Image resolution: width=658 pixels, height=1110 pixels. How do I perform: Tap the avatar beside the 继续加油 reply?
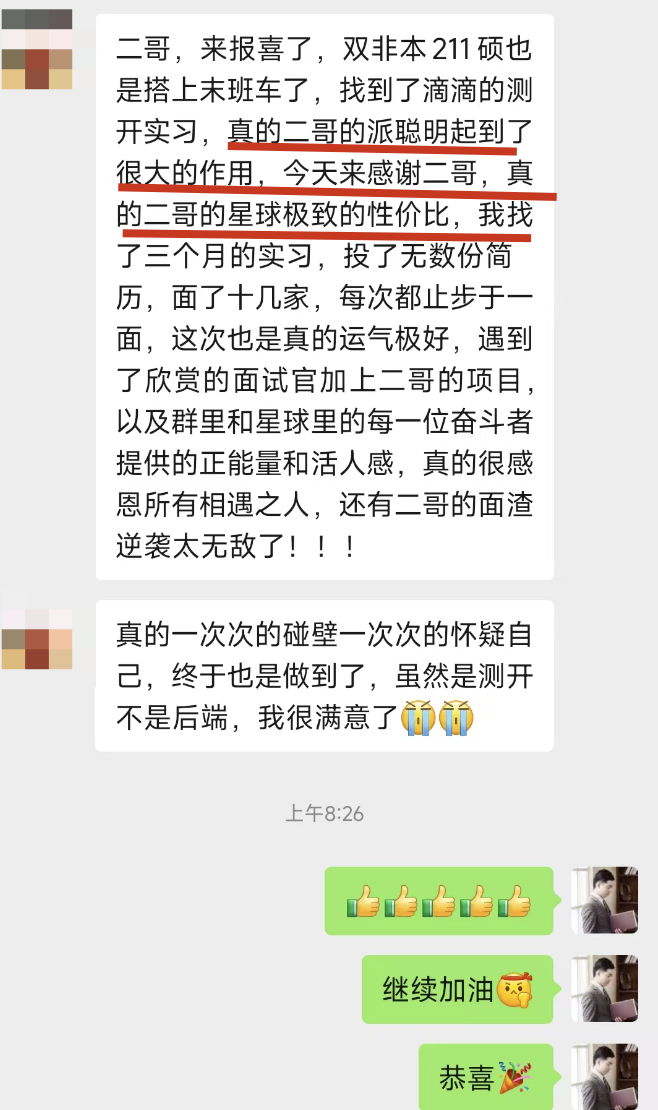tap(604, 988)
